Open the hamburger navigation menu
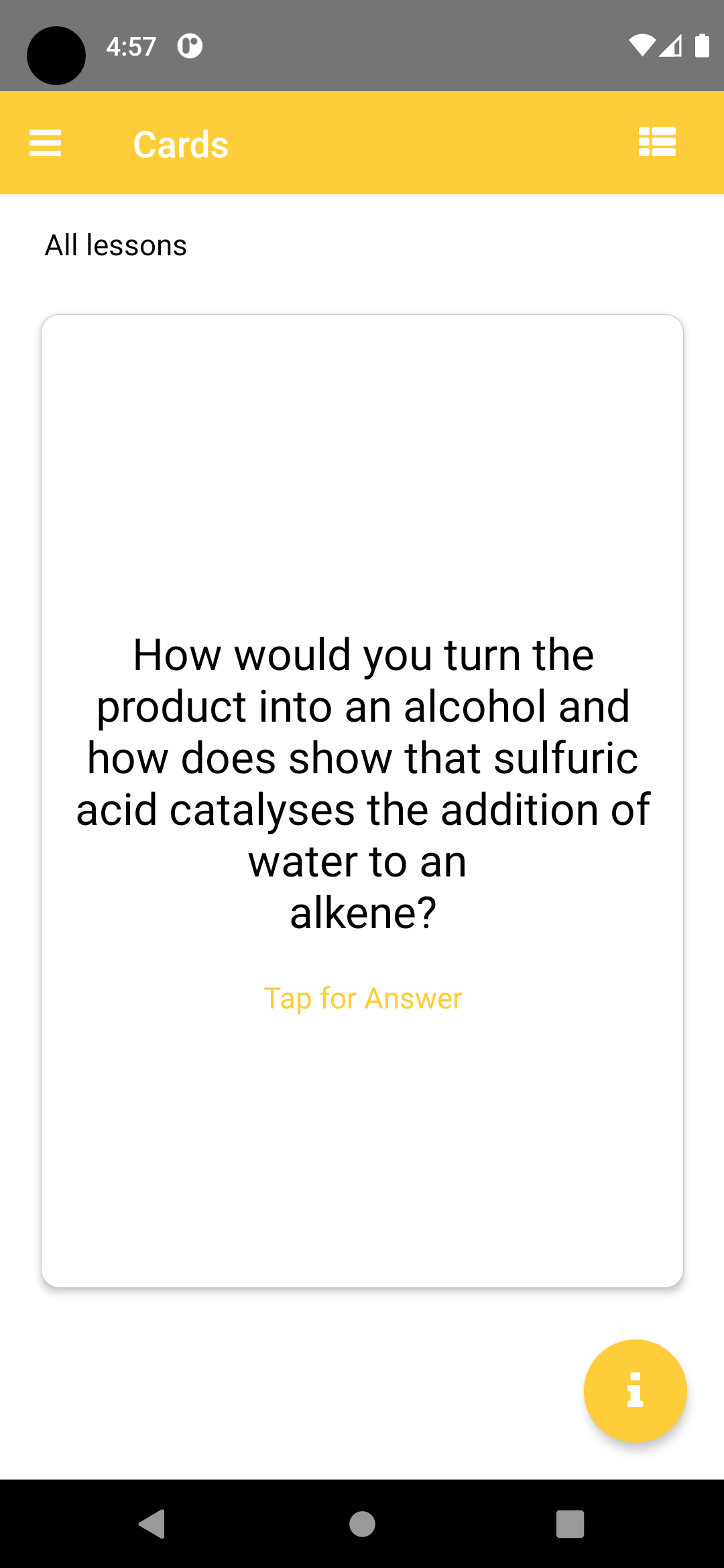The width and height of the screenshot is (724, 1568). point(46,143)
